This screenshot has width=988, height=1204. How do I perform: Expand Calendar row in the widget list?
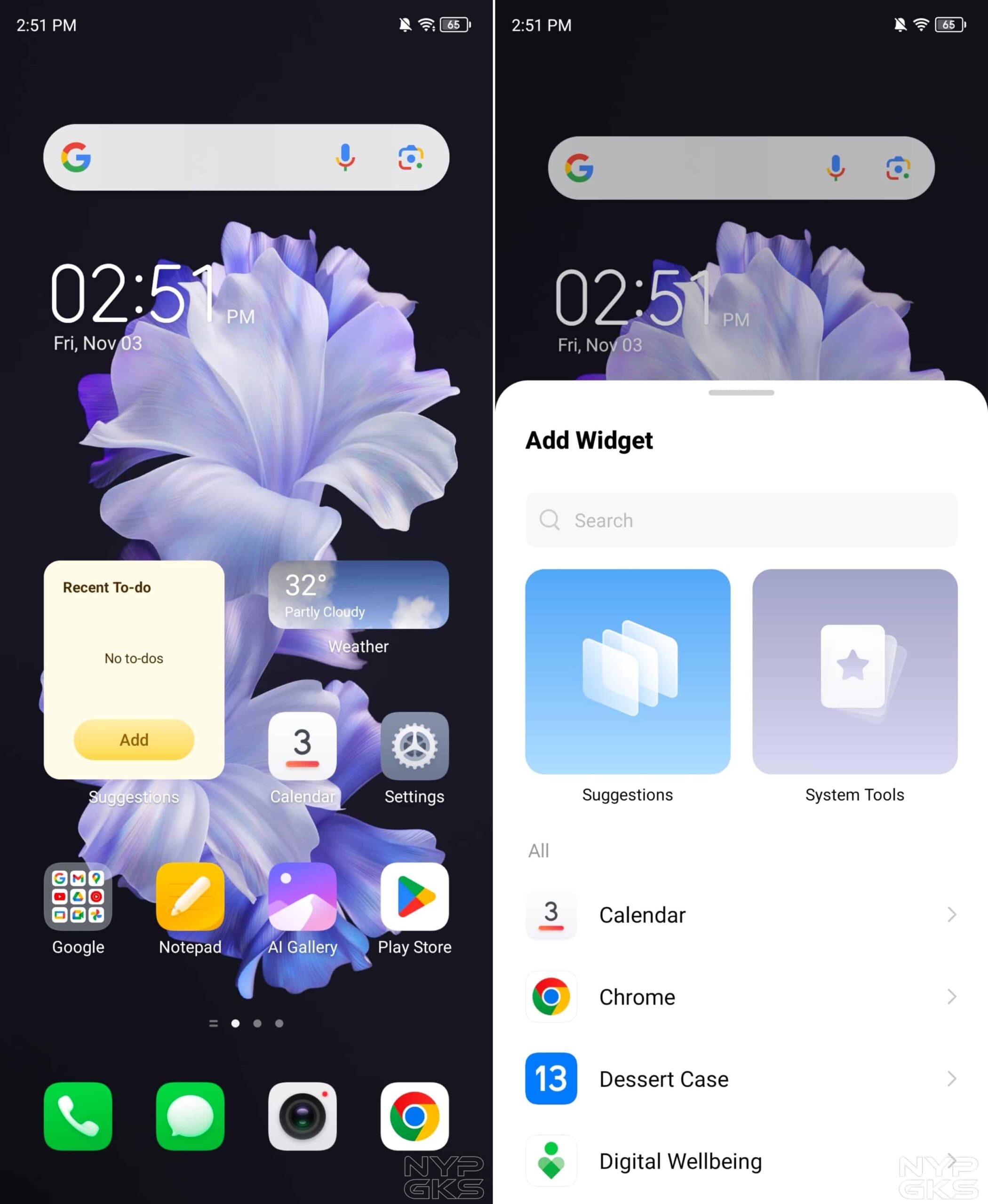[741, 914]
